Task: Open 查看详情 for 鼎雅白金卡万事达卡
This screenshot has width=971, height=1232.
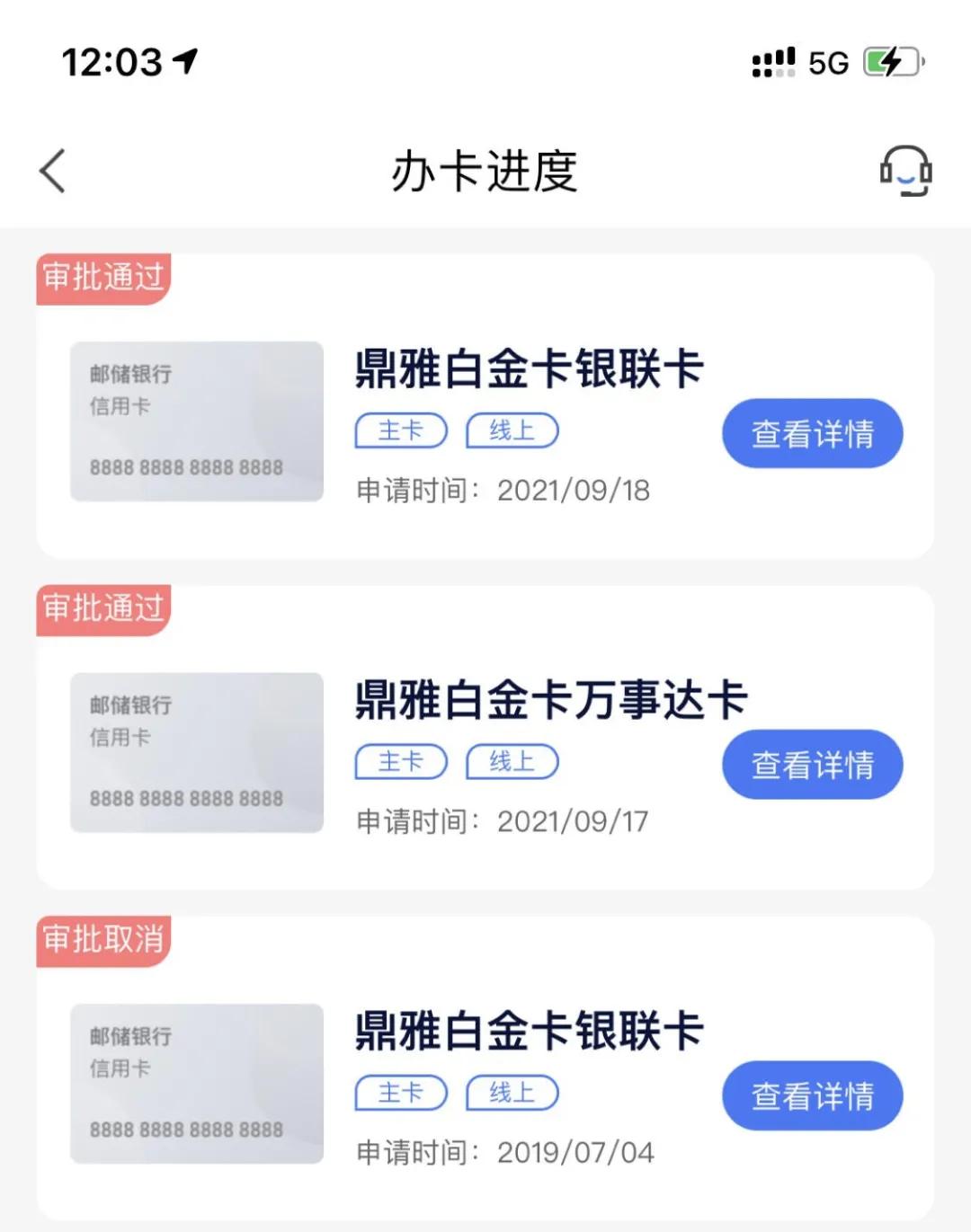Action: (x=812, y=765)
